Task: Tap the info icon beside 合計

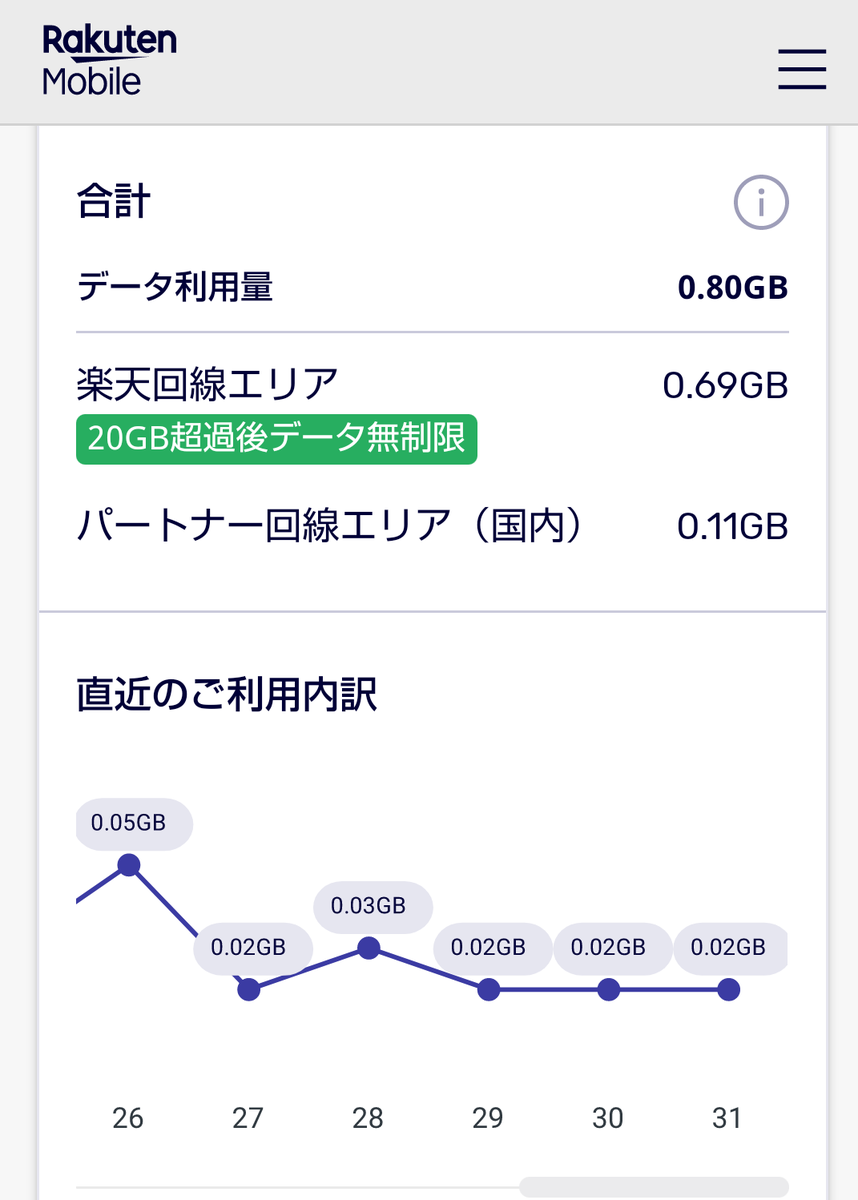Action: click(x=761, y=204)
